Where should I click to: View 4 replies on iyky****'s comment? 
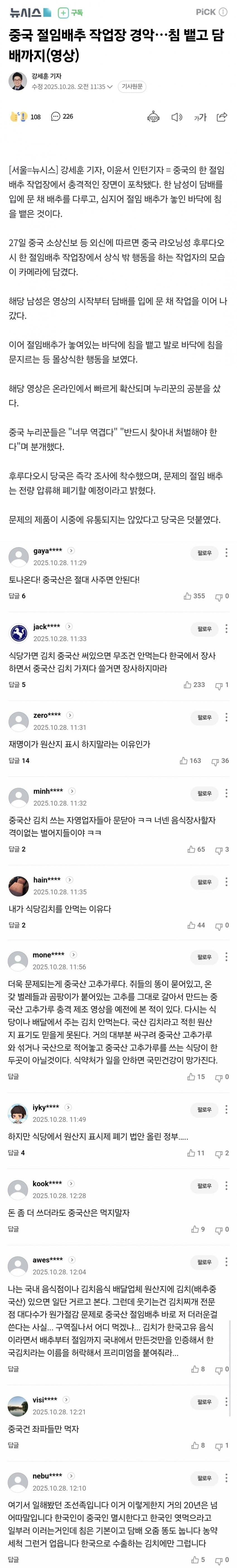(x=16, y=1152)
